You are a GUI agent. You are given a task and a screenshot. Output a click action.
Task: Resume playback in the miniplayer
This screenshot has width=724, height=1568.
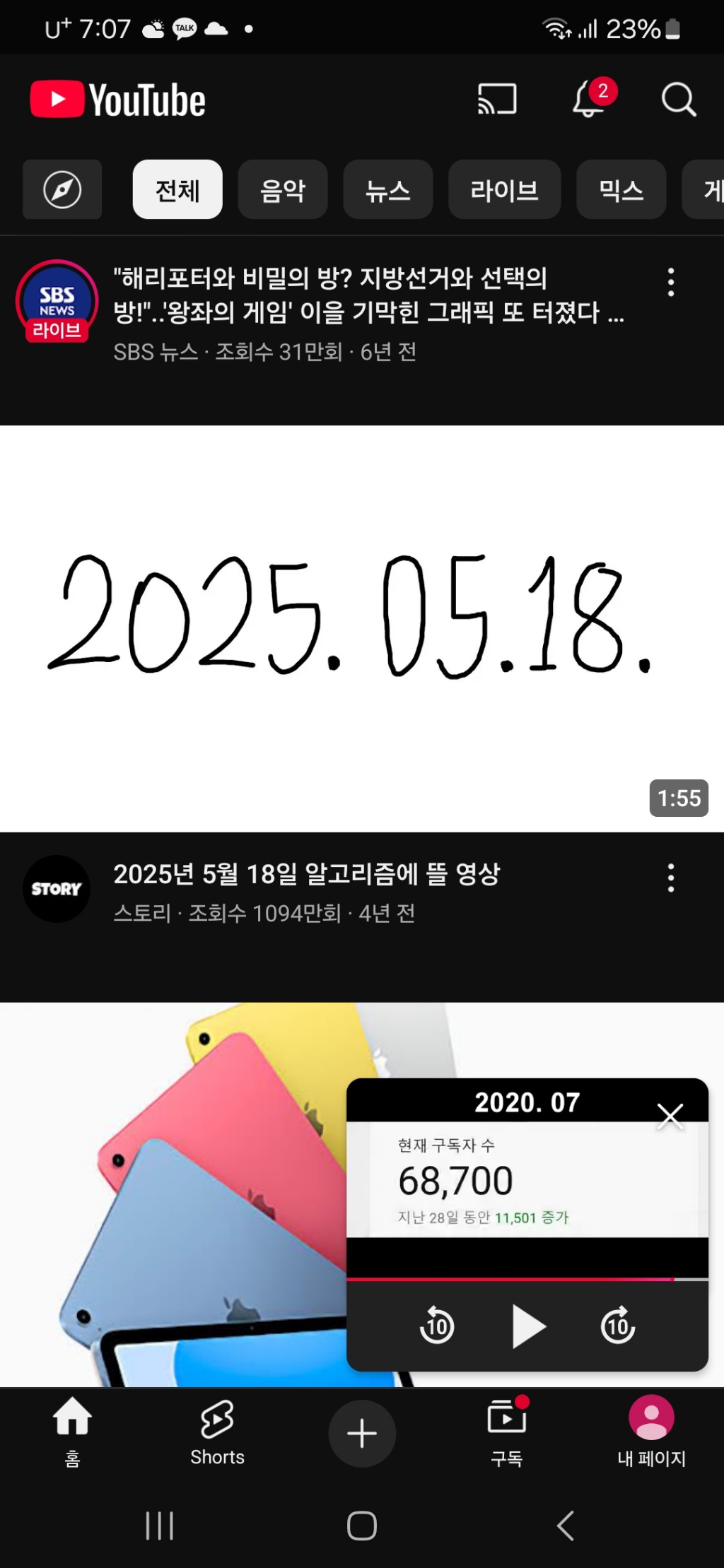pos(527,1326)
